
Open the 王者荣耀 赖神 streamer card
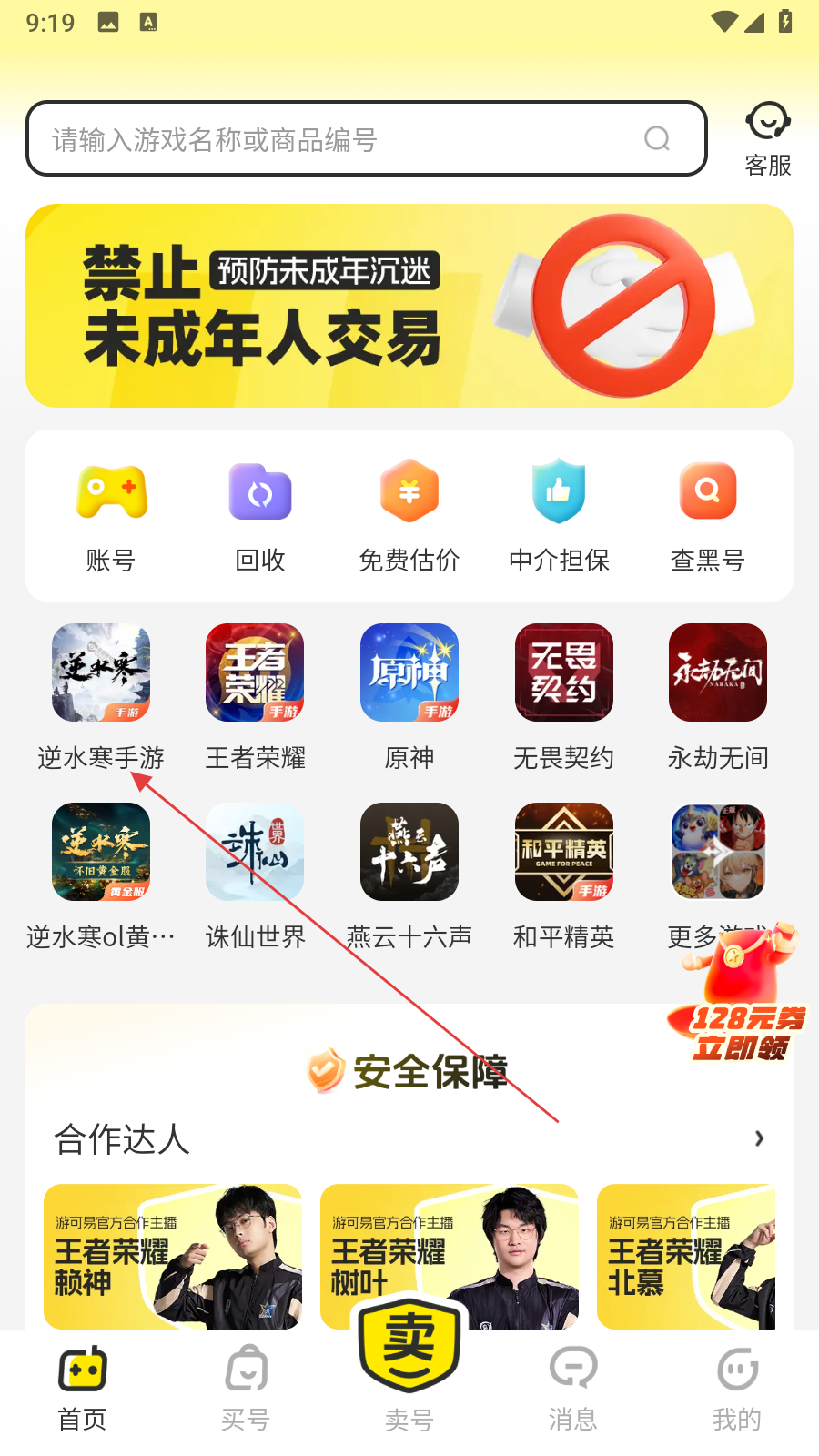(173, 1256)
